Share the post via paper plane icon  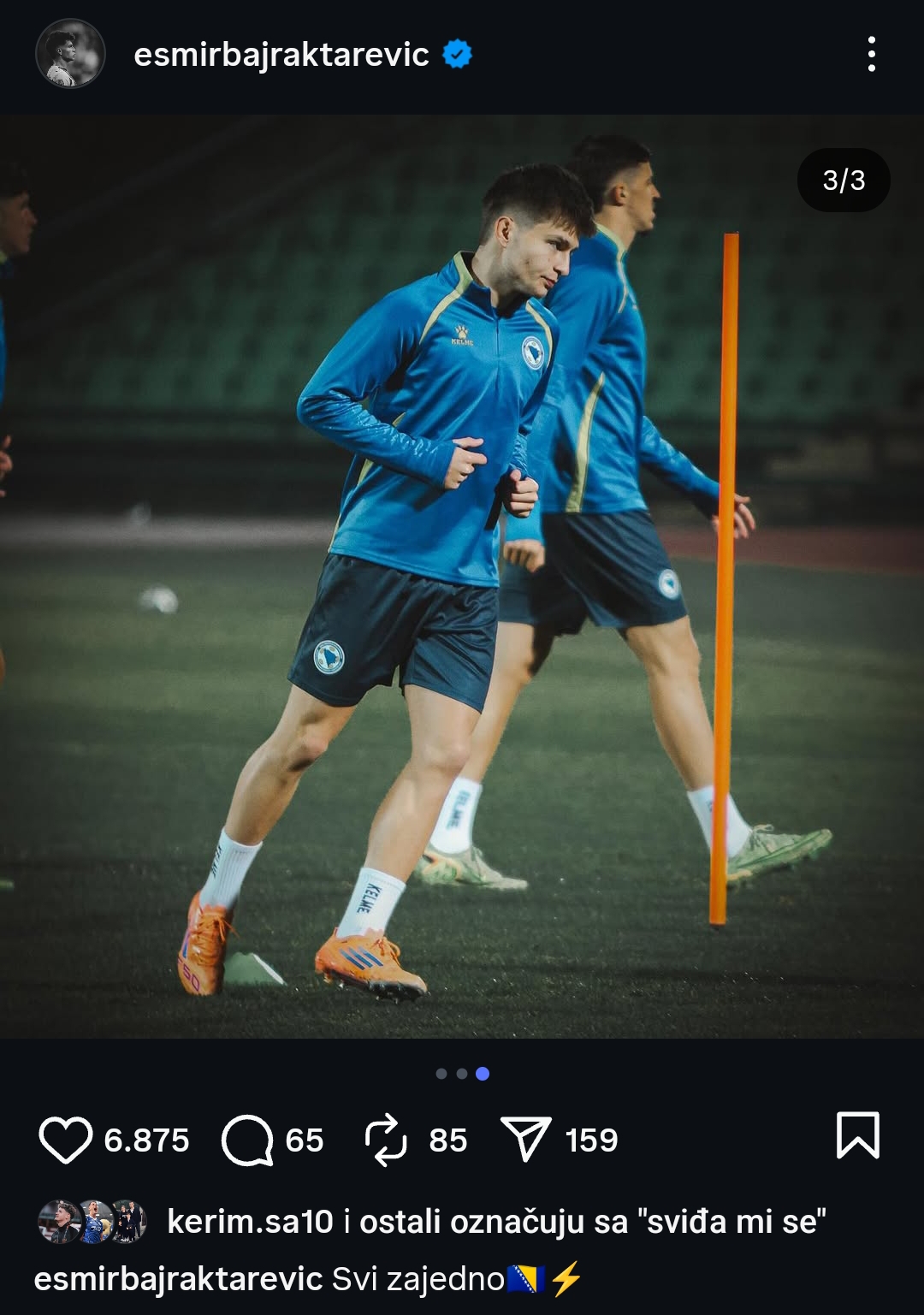[524, 1140]
